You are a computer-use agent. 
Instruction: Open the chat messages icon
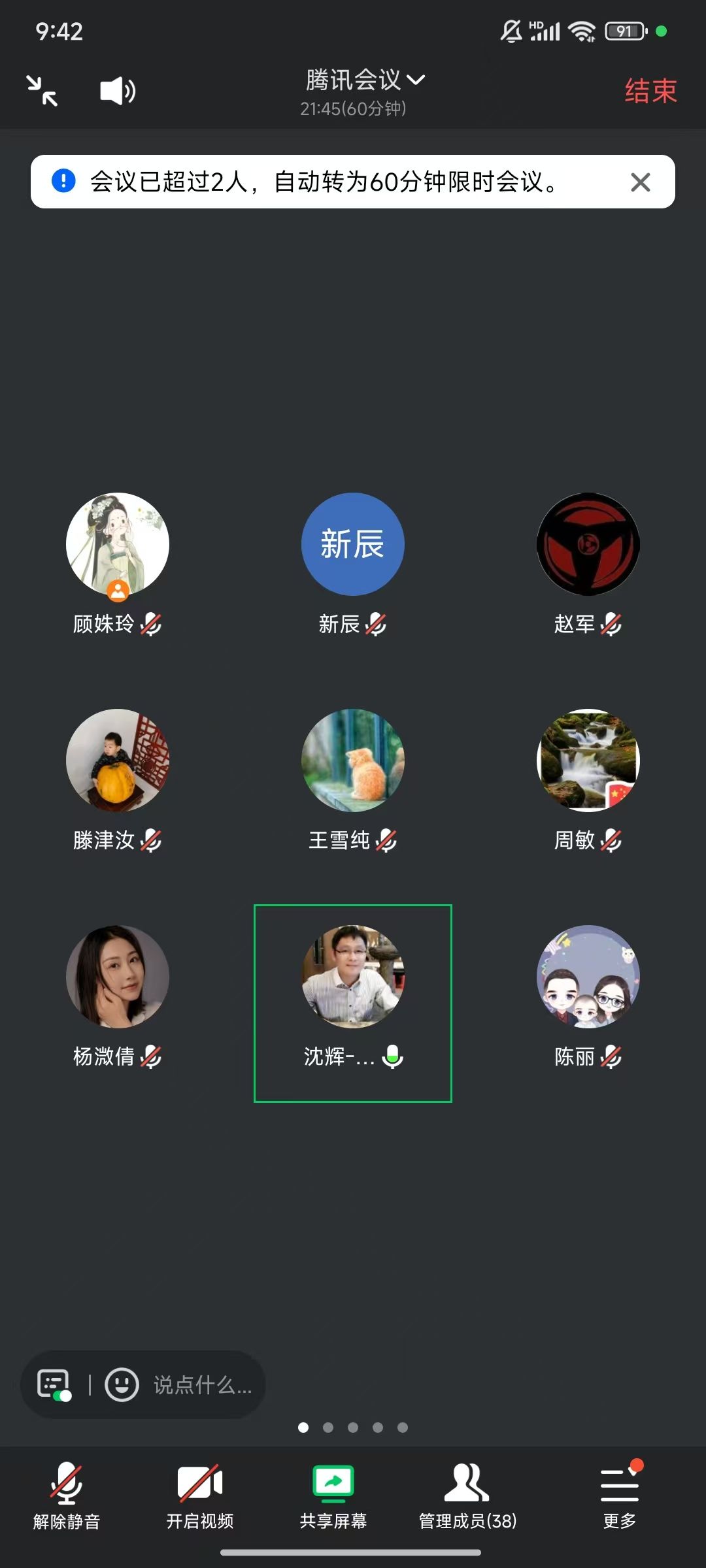pos(54,1384)
